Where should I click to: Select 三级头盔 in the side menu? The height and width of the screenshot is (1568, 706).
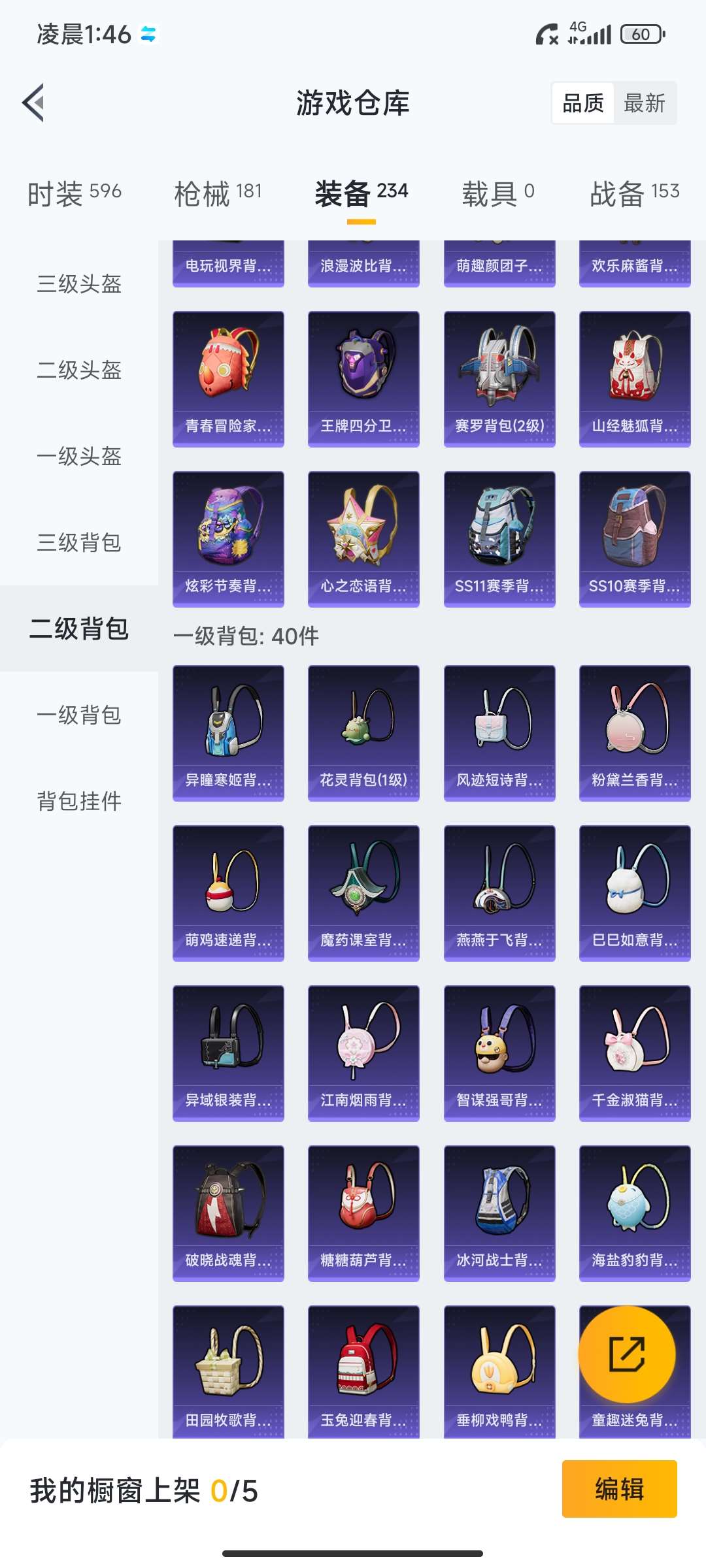click(x=79, y=284)
